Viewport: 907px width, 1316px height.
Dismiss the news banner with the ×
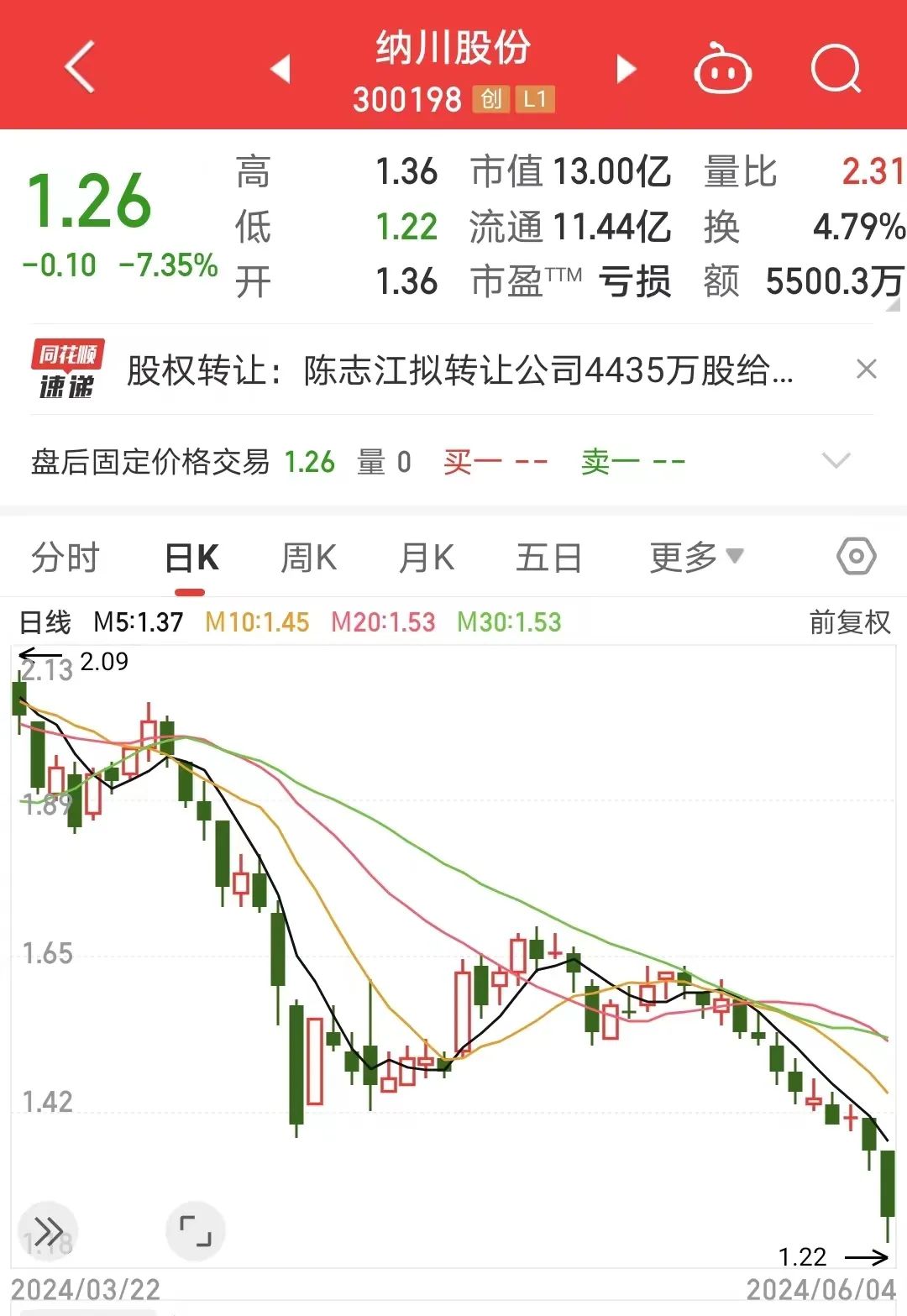867,370
